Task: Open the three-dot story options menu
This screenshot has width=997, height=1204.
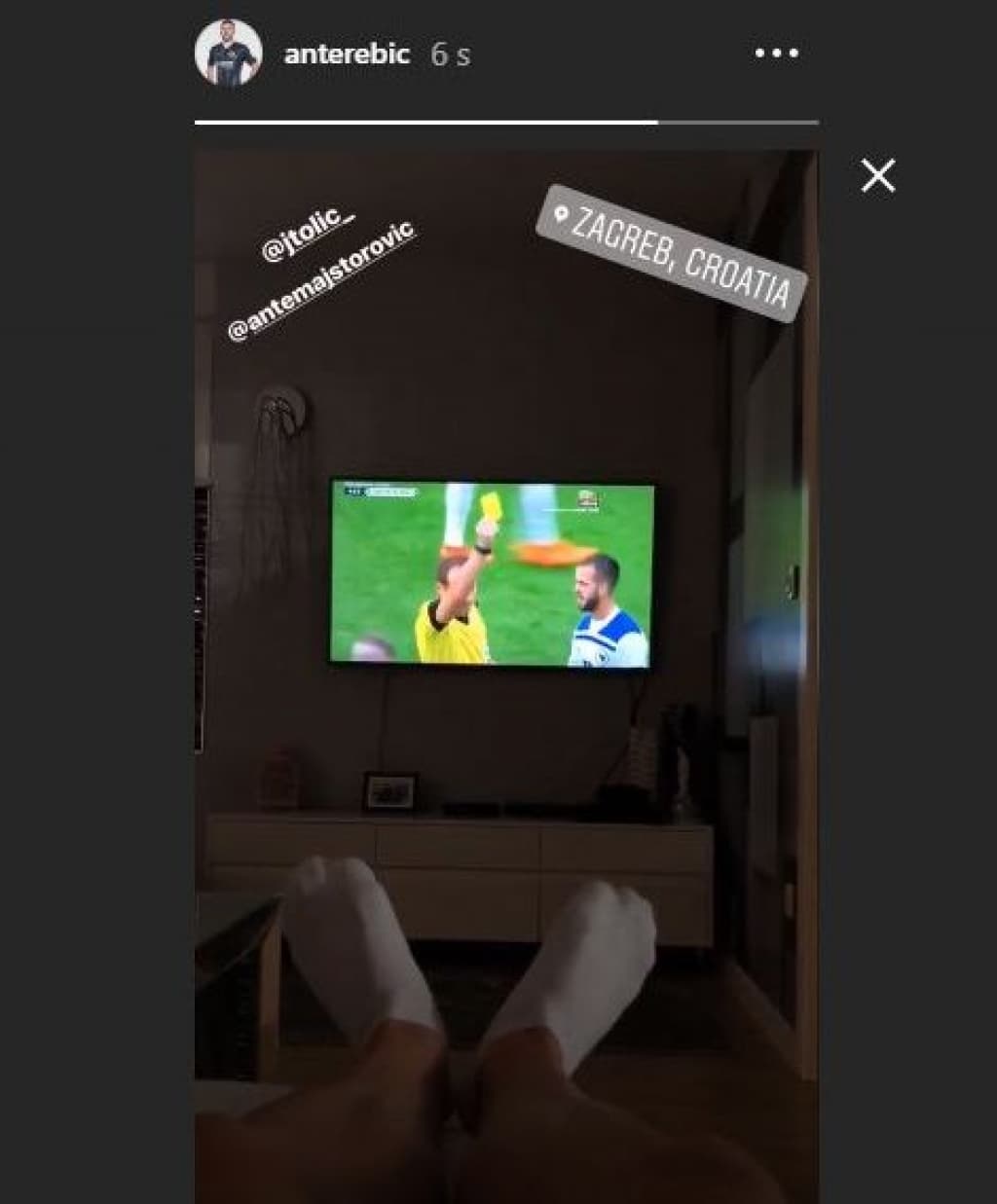Action: pyautogui.click(x=776, y=55)
